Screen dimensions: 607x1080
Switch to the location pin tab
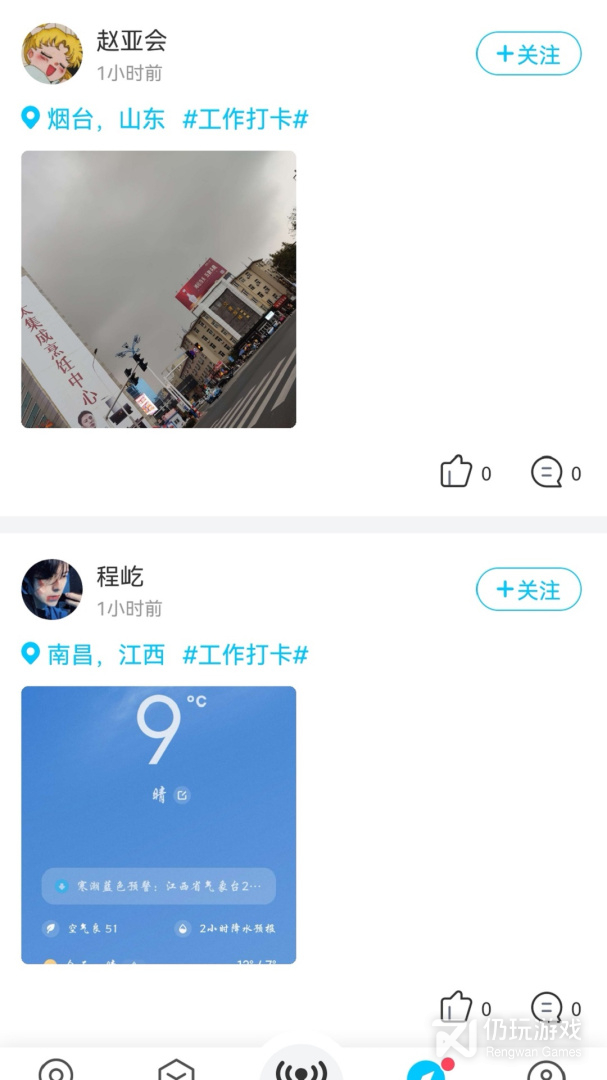coord(56,1072)
